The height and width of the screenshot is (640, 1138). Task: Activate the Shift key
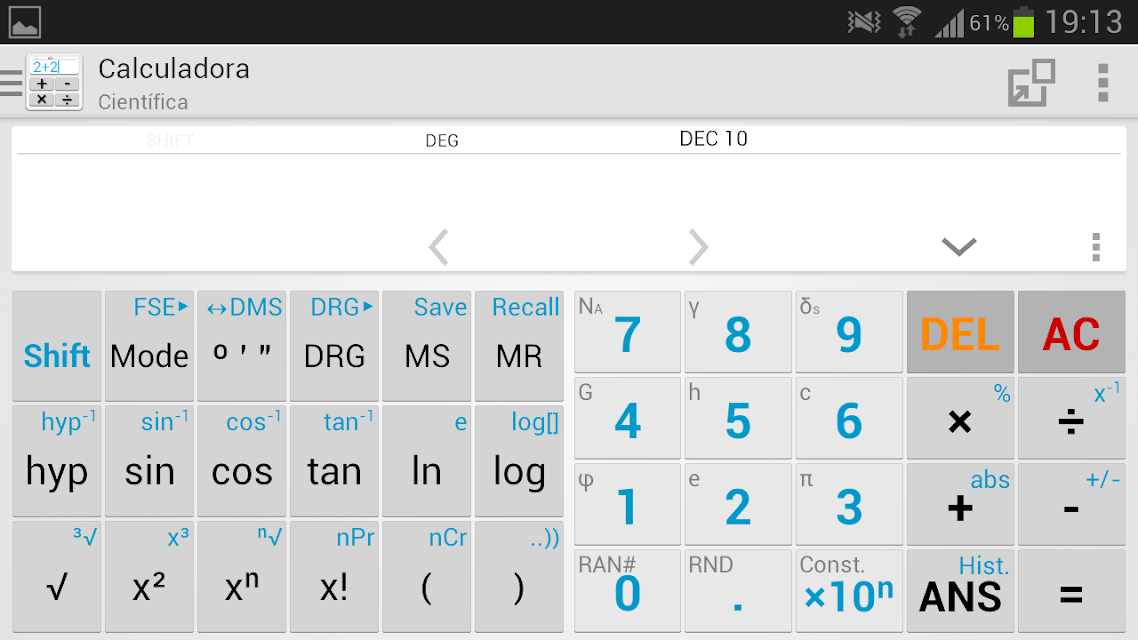coord(57,346)
